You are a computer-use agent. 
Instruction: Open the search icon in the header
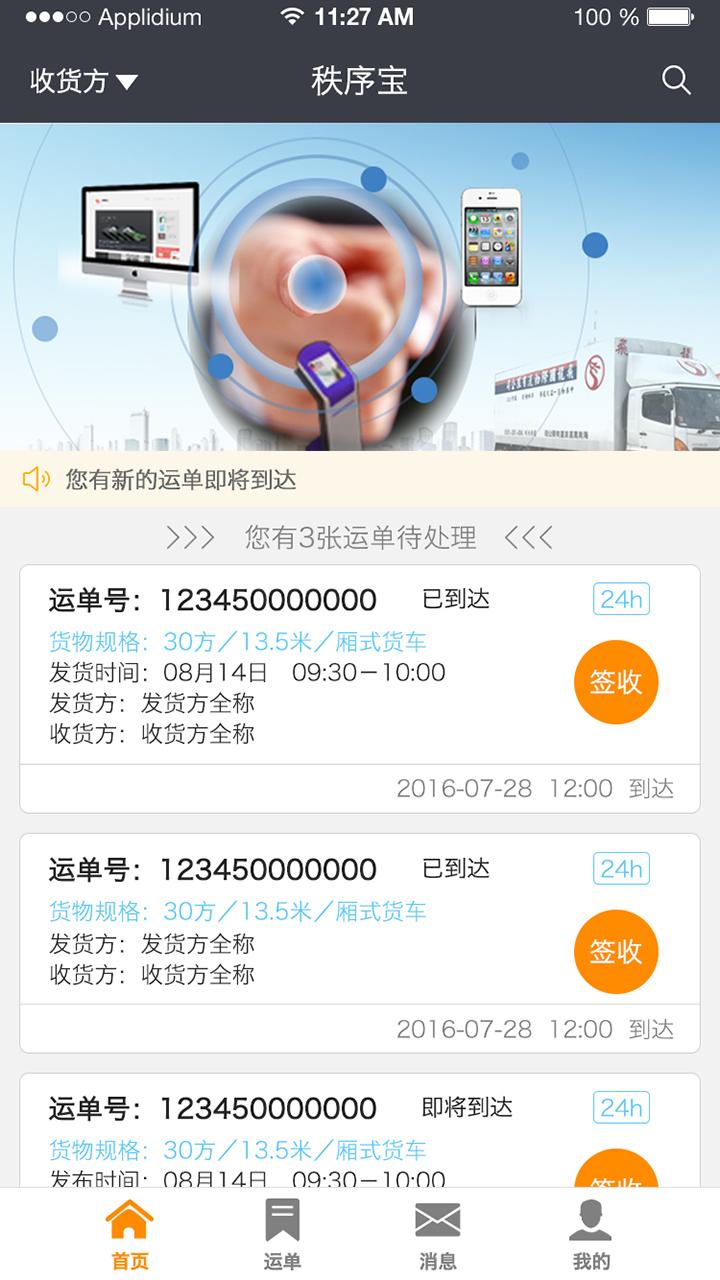point(676,81)
